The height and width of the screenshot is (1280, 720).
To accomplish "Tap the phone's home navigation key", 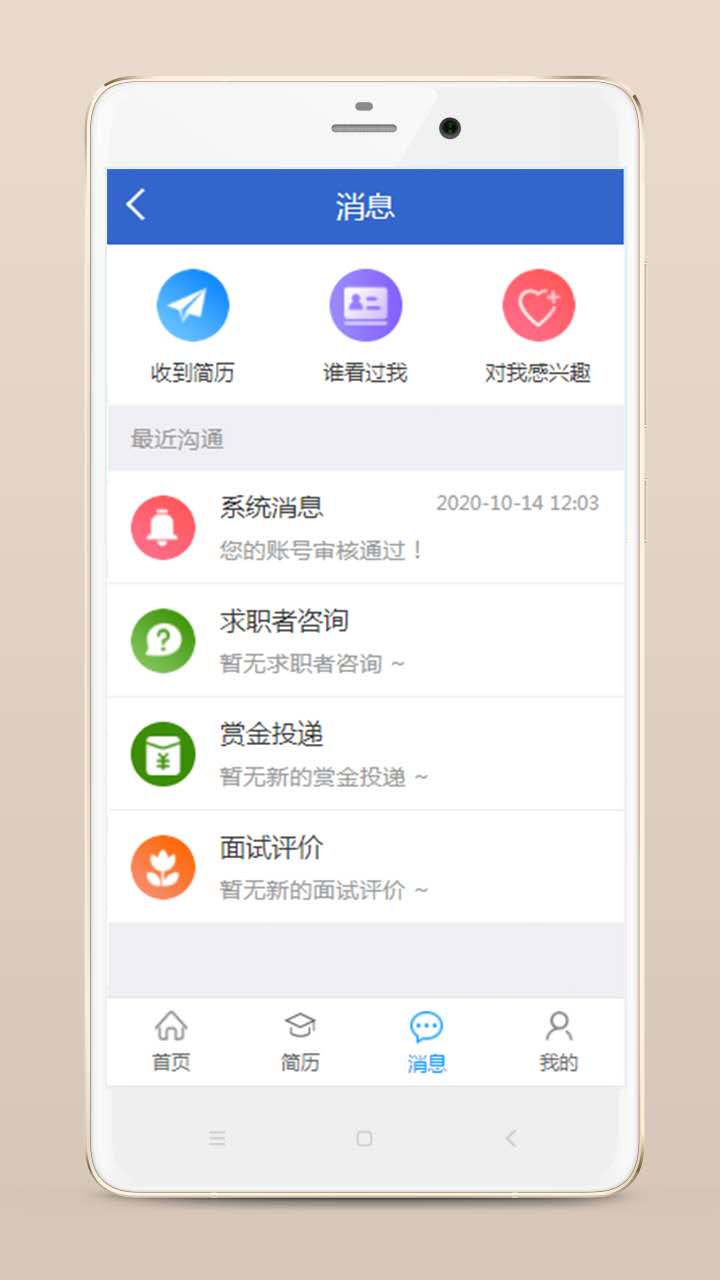I will tap(364, 1138).
